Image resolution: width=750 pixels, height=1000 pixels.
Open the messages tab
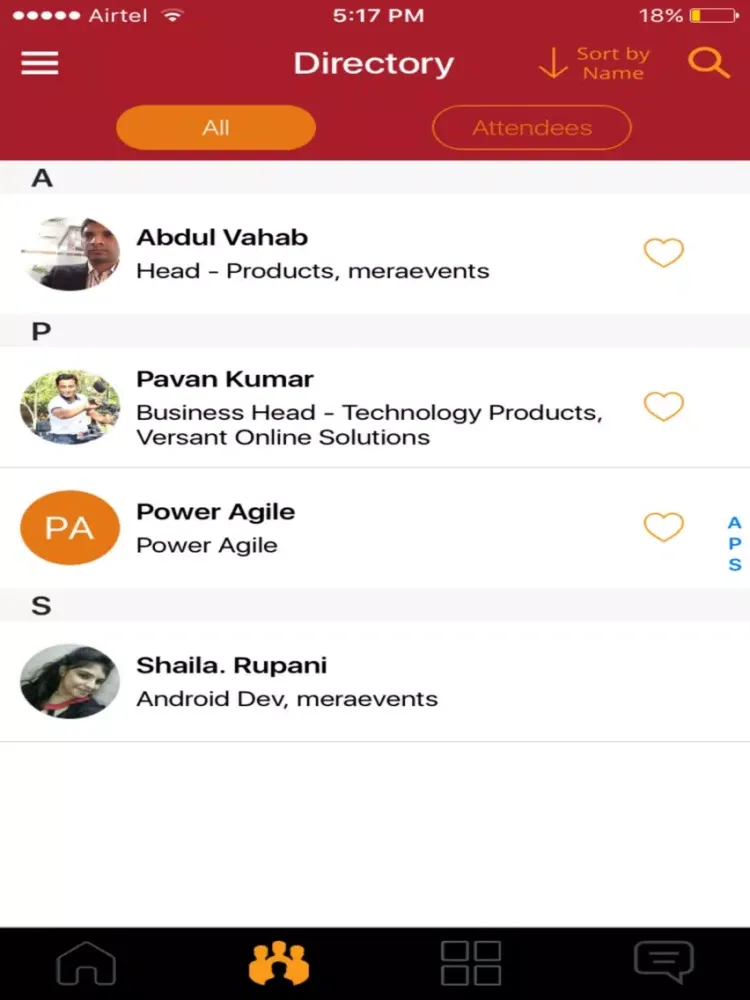[663, 964]
